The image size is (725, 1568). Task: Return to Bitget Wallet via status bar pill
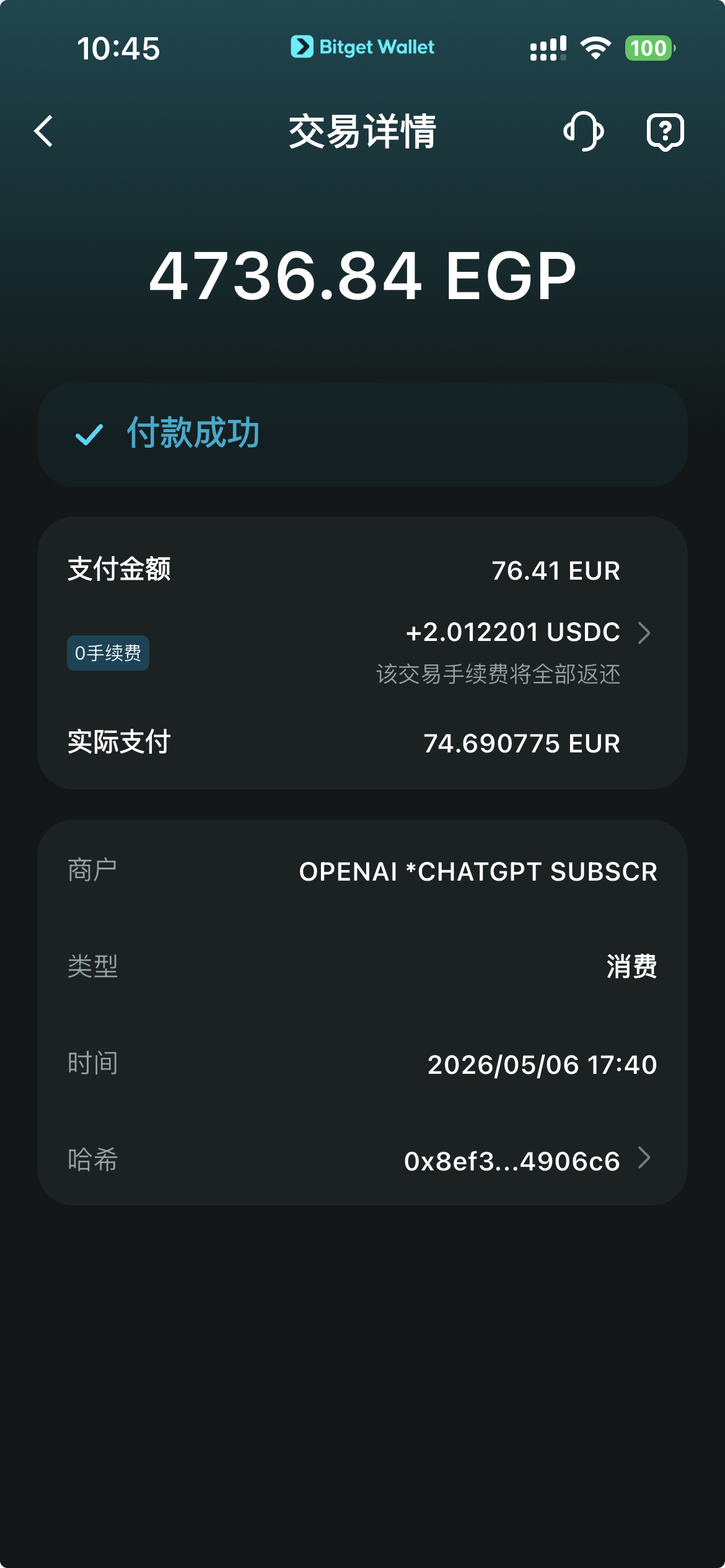(x=362, y=47)
